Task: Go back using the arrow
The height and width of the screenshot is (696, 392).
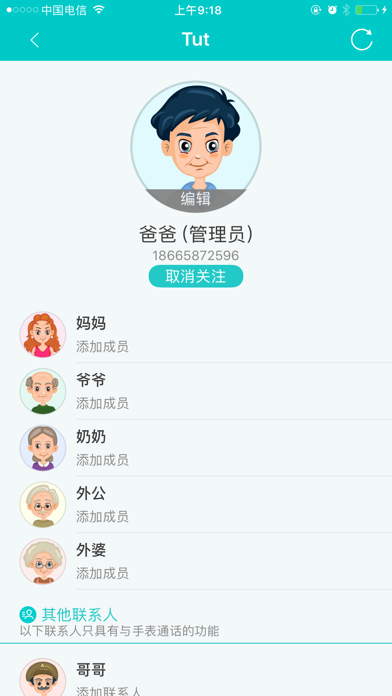Action: pos(35,40)
